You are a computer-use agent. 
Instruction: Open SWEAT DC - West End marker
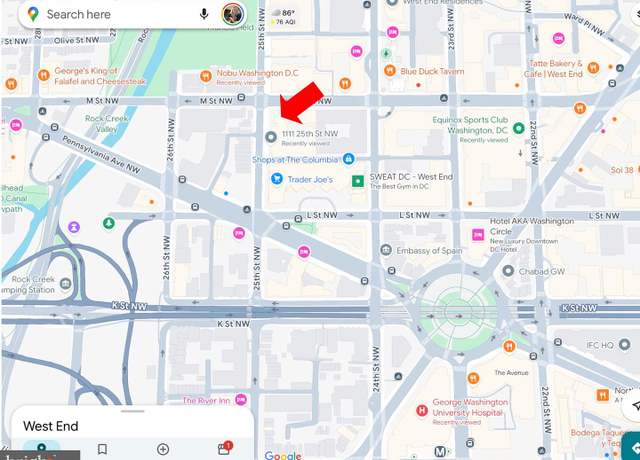click(357, 181)
